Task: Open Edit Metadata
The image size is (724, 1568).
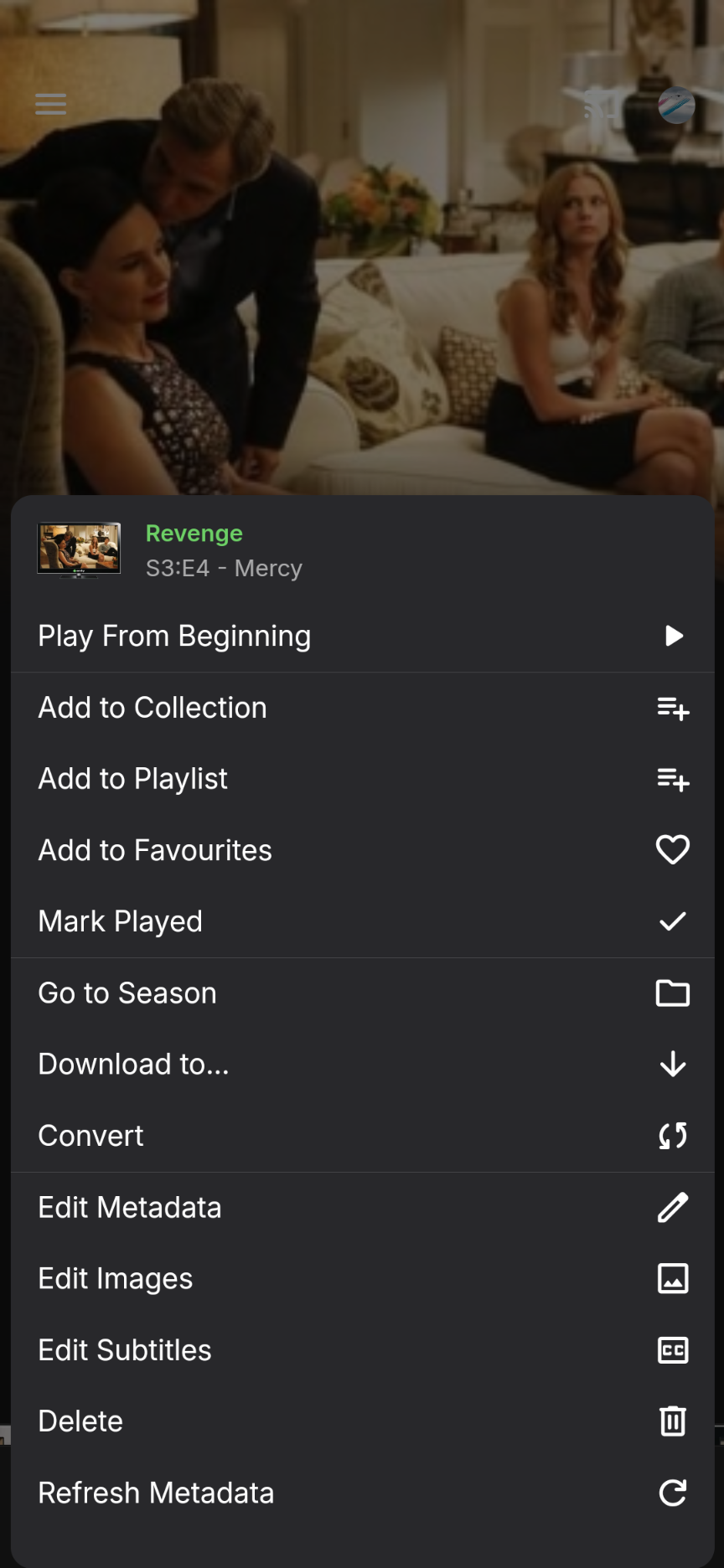Action: tap(362, 1208)
